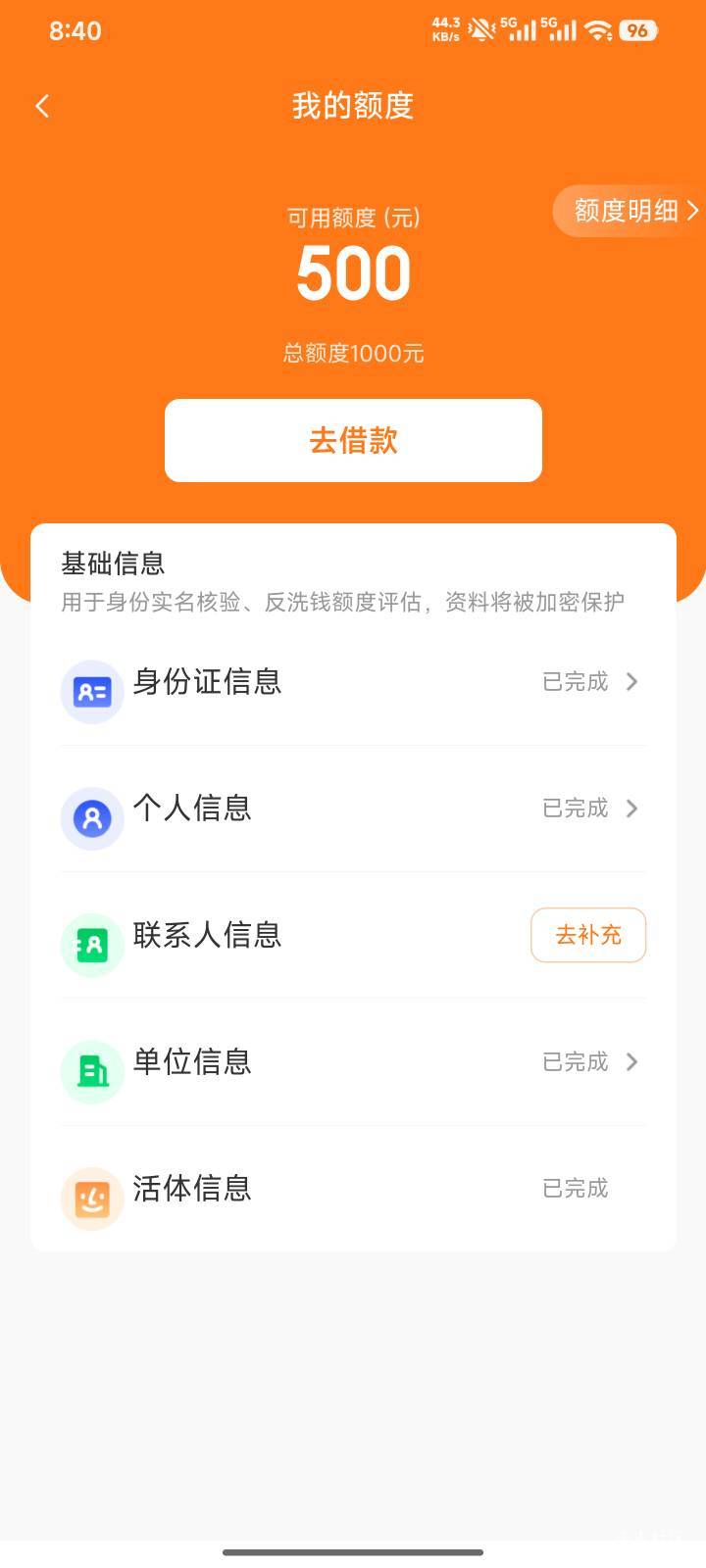Tap 去补充 for 联系人信息

pos(588,935)
